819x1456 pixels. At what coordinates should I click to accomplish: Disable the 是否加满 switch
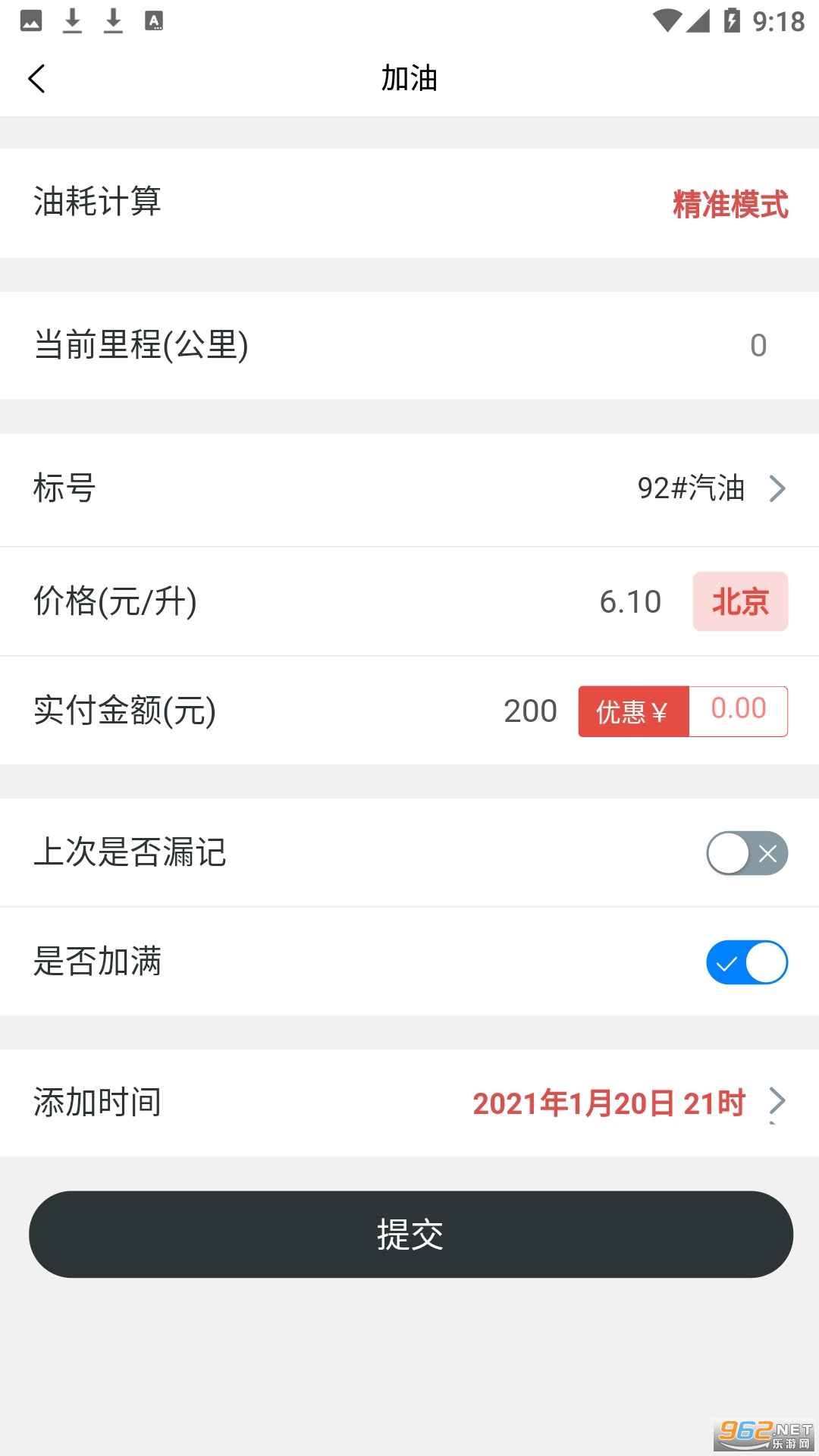point(747,962)
